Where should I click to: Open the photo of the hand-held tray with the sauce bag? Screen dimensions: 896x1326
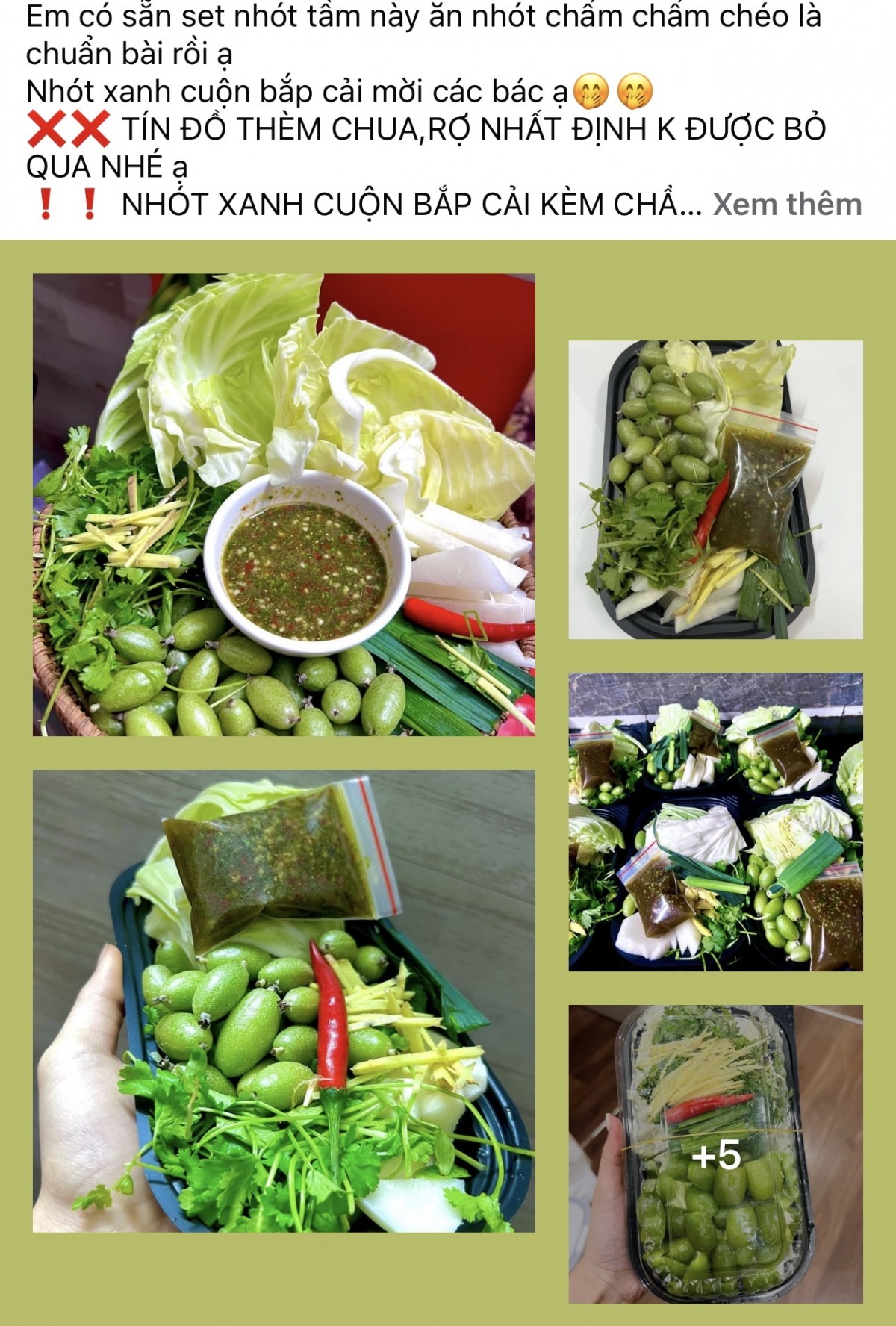[x=284, y=1001]
